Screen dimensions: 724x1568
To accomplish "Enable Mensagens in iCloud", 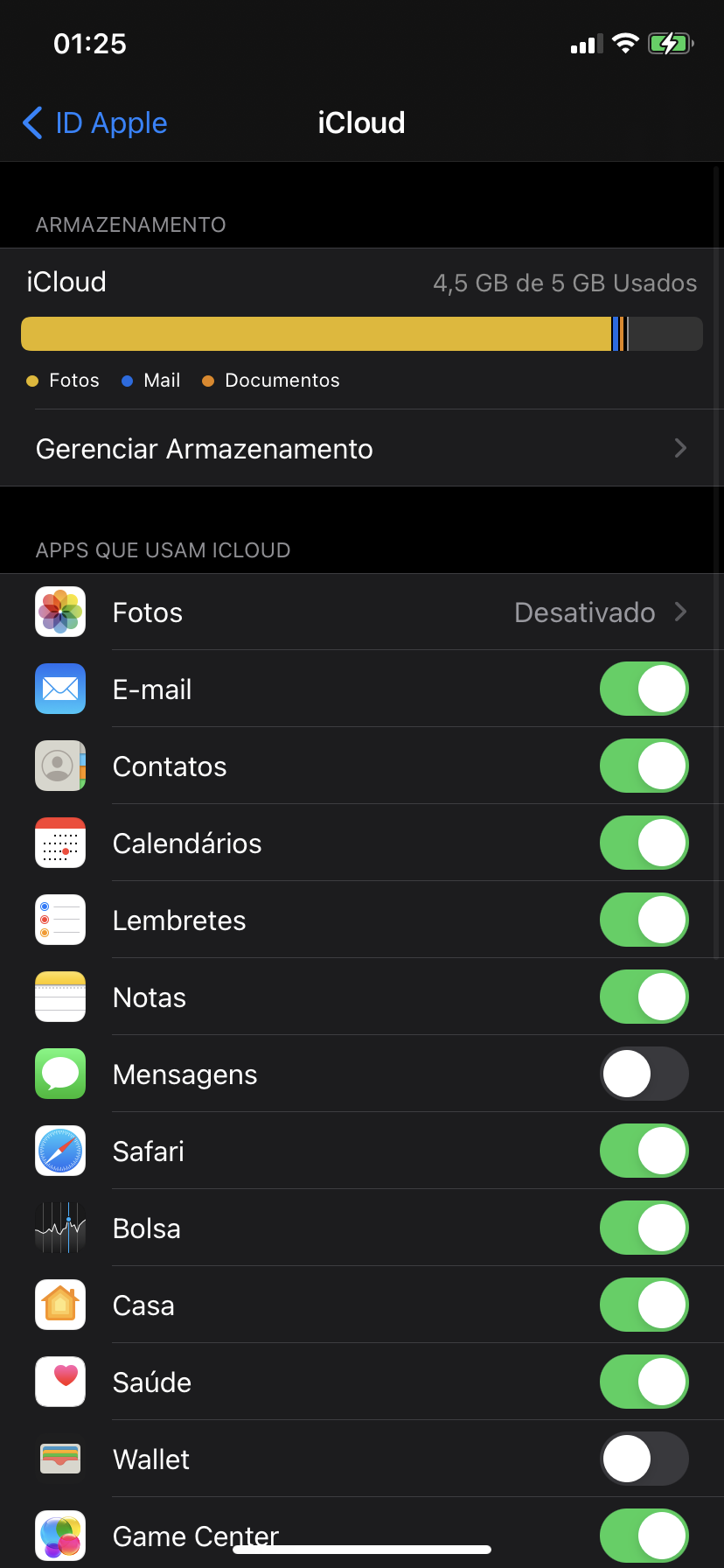I will pos(644,1074).
